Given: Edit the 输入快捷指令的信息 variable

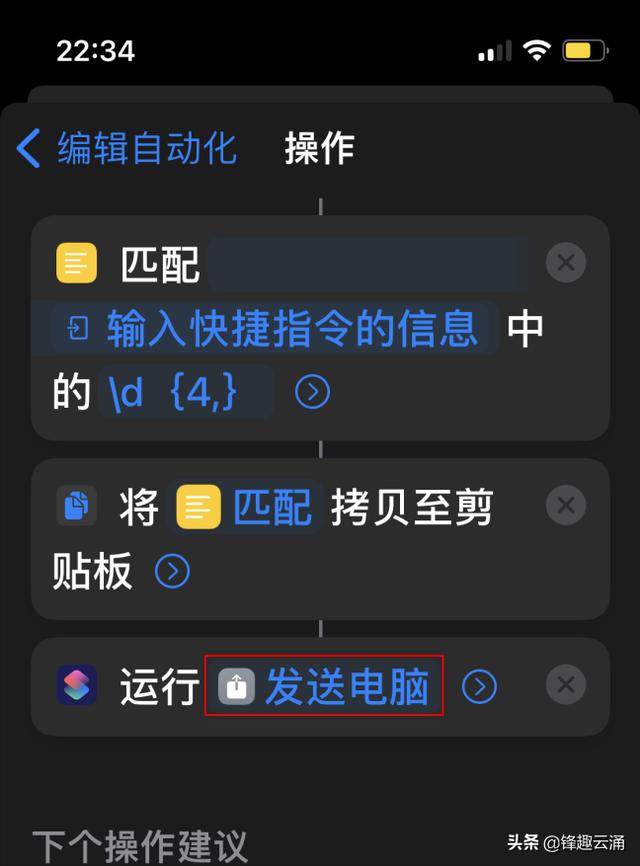Looking at the screenshot, I should 275,328.
